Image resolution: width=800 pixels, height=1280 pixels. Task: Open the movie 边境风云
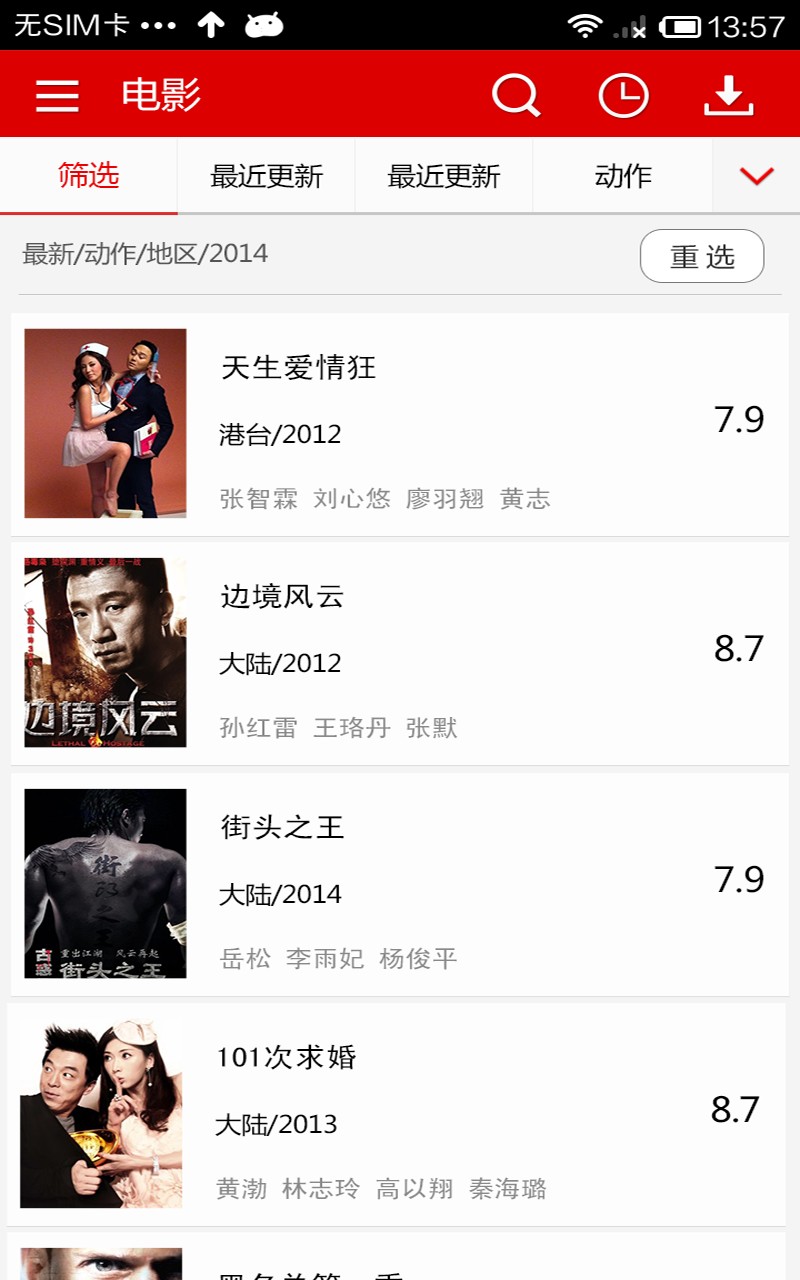pos(400,653)
